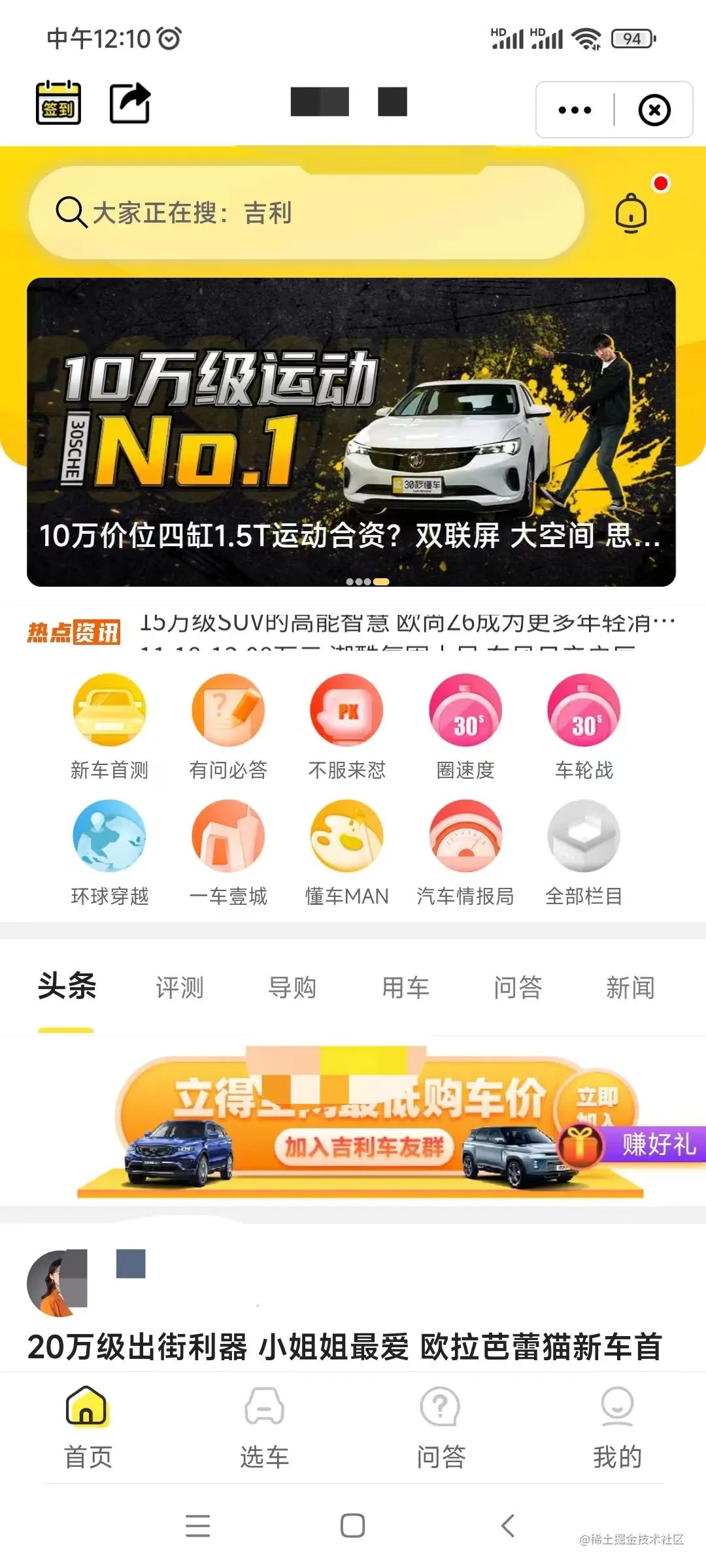Screen dimensions: 706x1568
Task: Open the 签到 check-in calendar icon
Action: tap(58, 103)
